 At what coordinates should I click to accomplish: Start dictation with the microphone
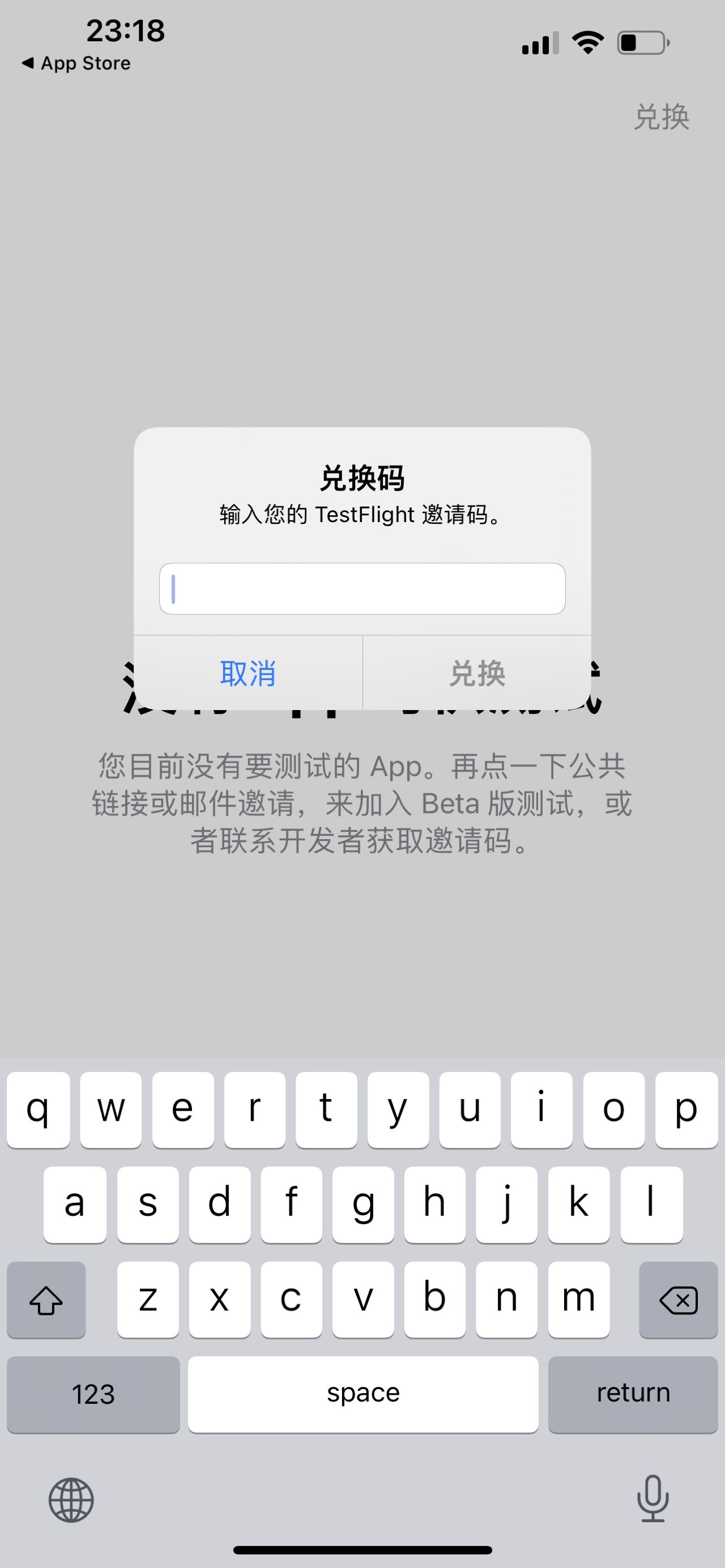(x=652, y=1498)
